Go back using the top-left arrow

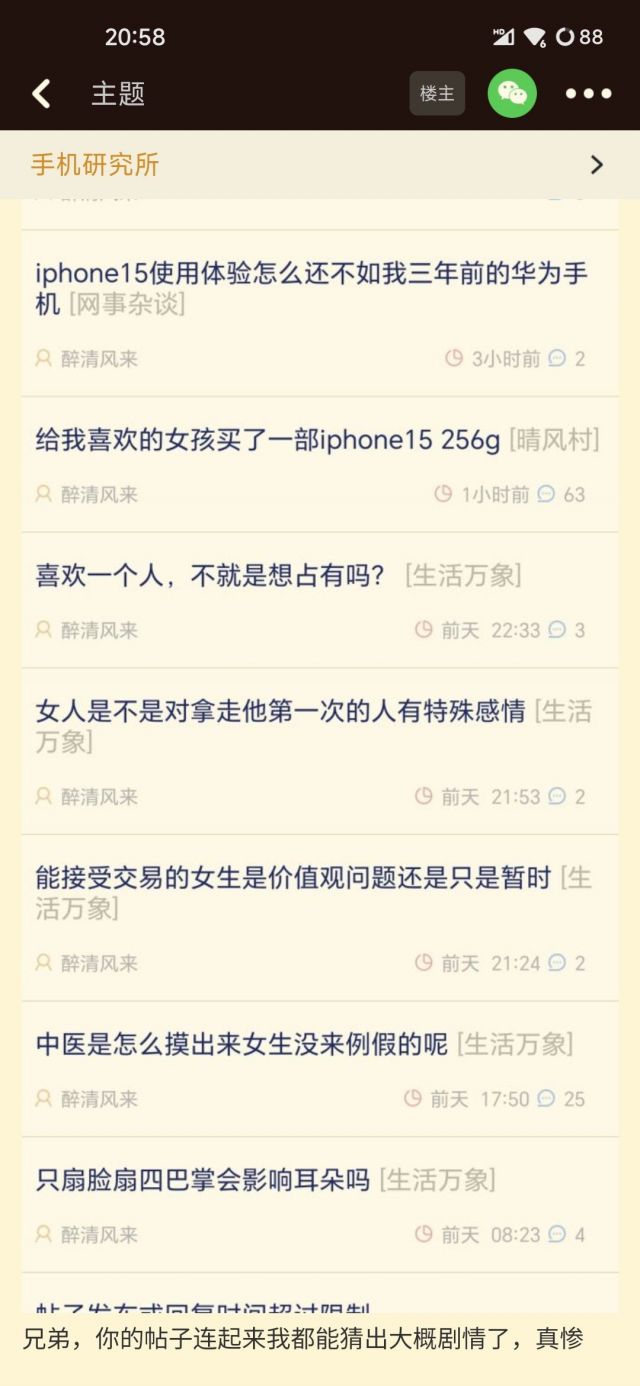point(41,94)
